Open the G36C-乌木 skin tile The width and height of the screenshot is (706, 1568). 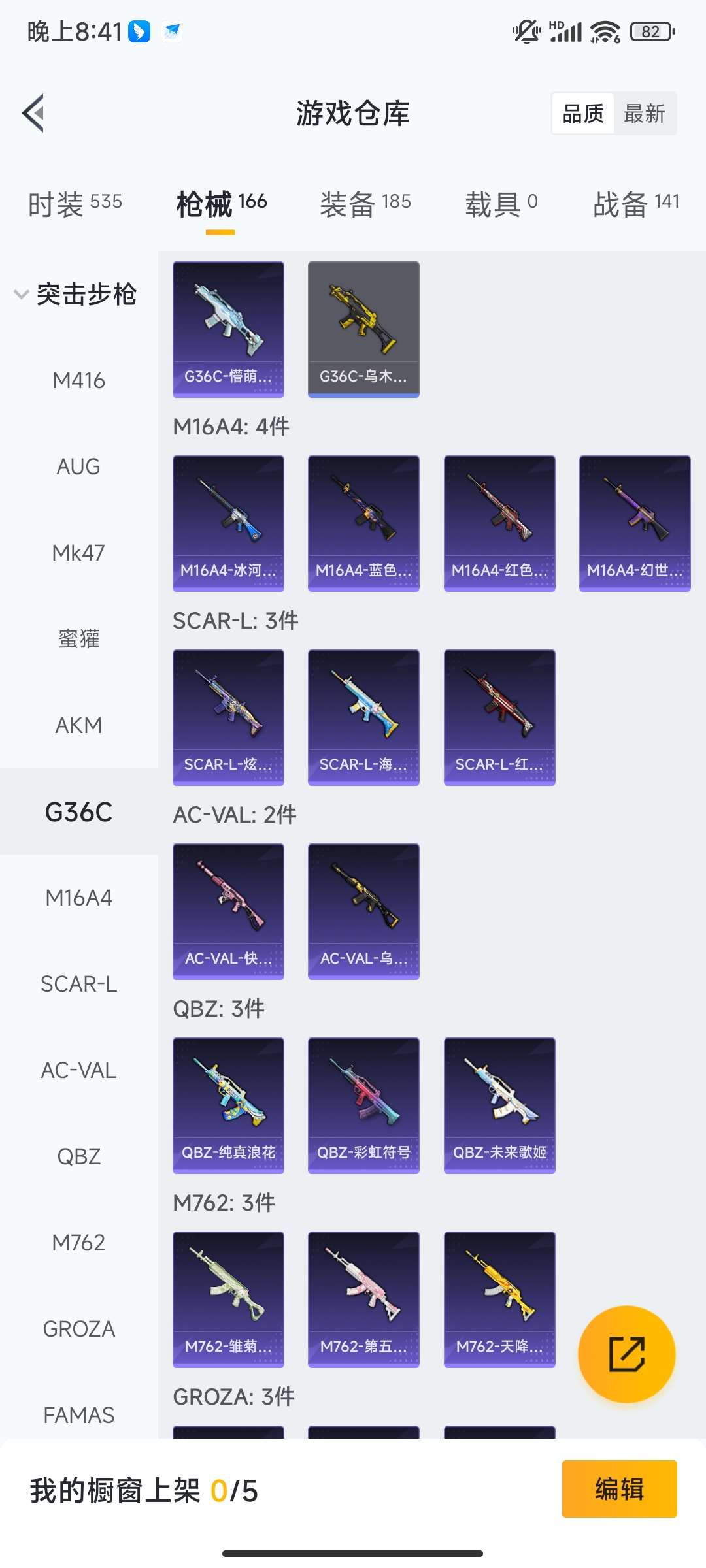coord(363,329)
